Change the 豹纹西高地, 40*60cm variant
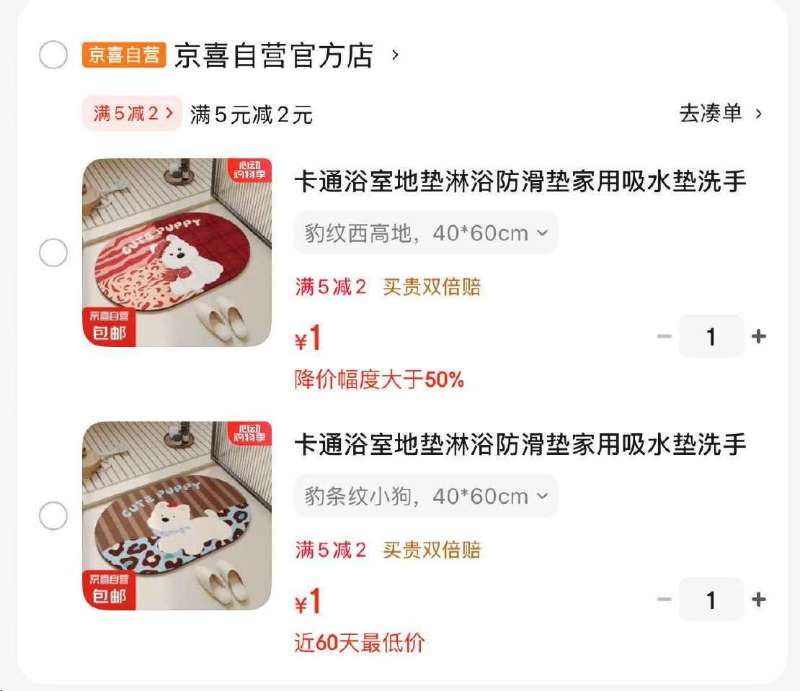The image size is (800, 691). (x=426, y=234)
